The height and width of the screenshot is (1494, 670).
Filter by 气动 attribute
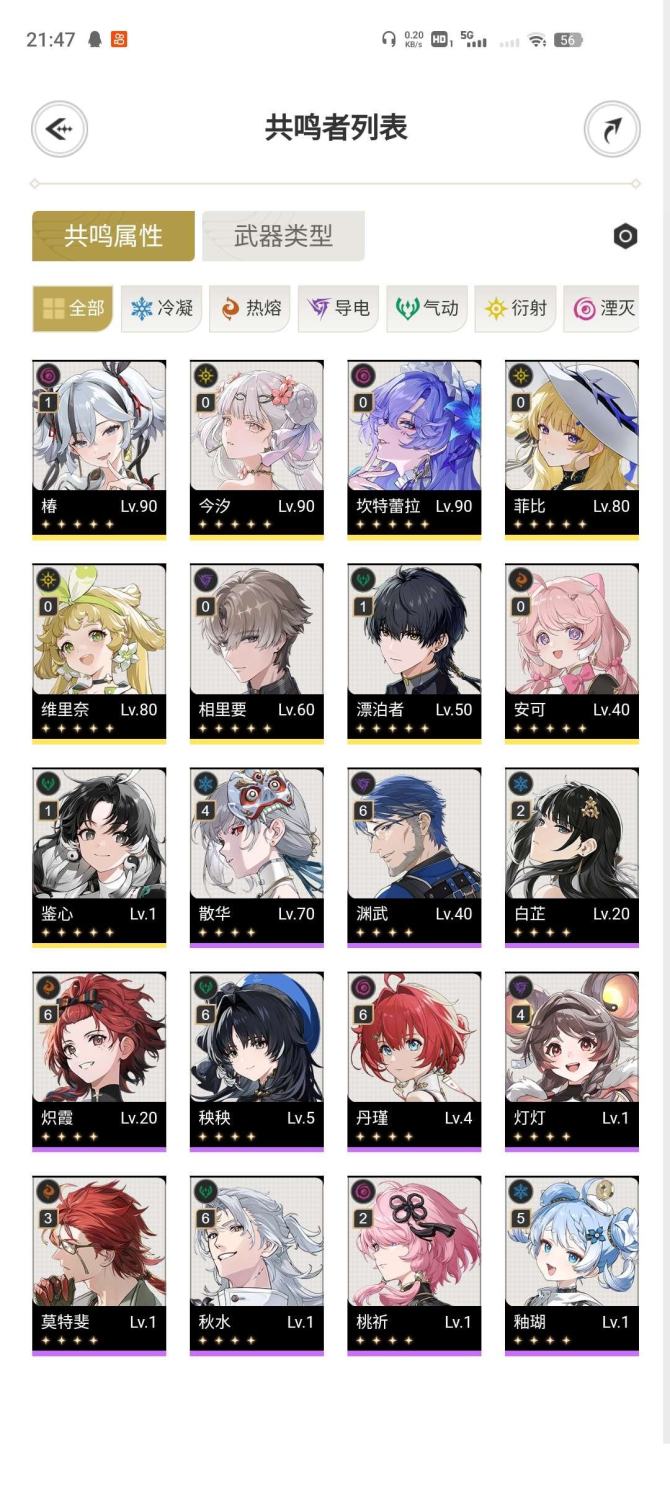[x=427, y=308]
